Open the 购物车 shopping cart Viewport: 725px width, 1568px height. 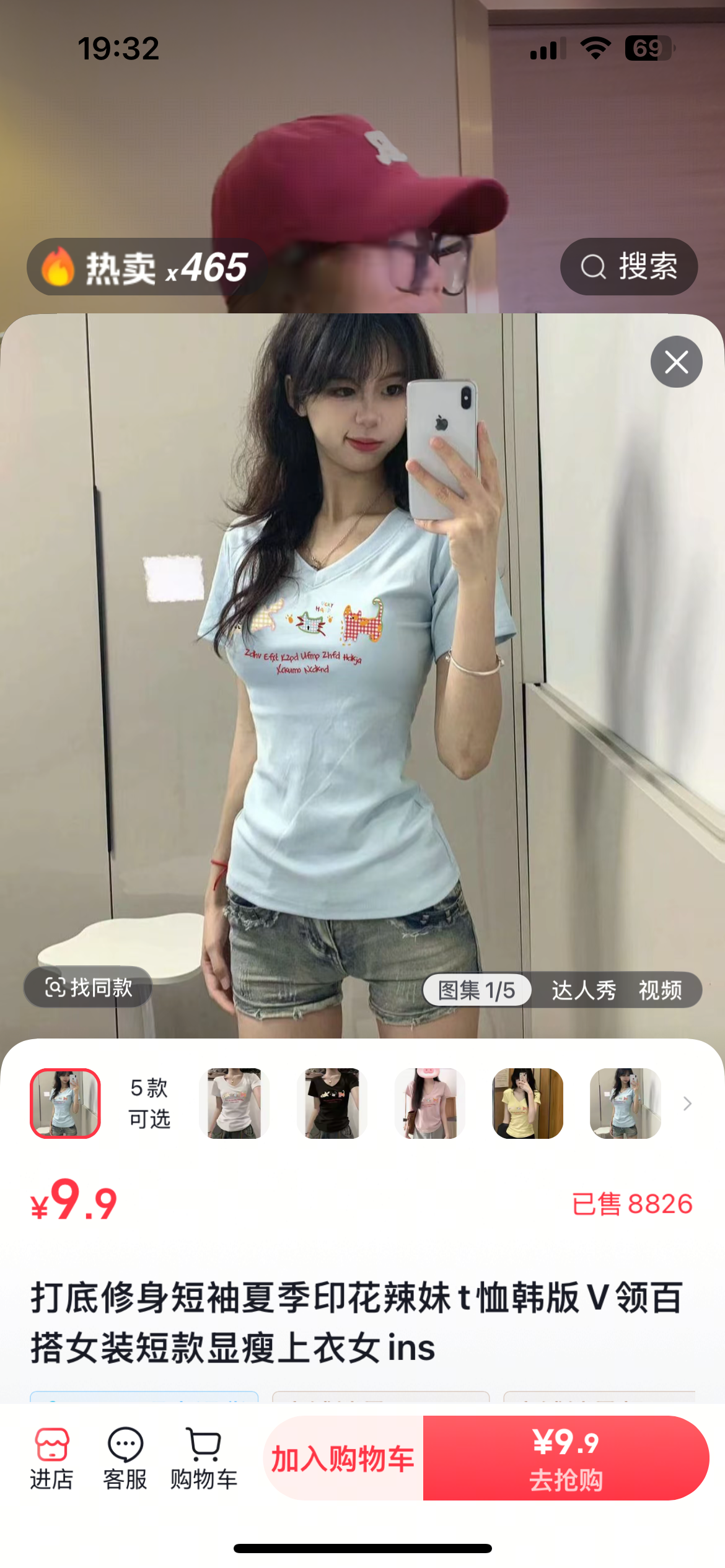(204, 1458)
